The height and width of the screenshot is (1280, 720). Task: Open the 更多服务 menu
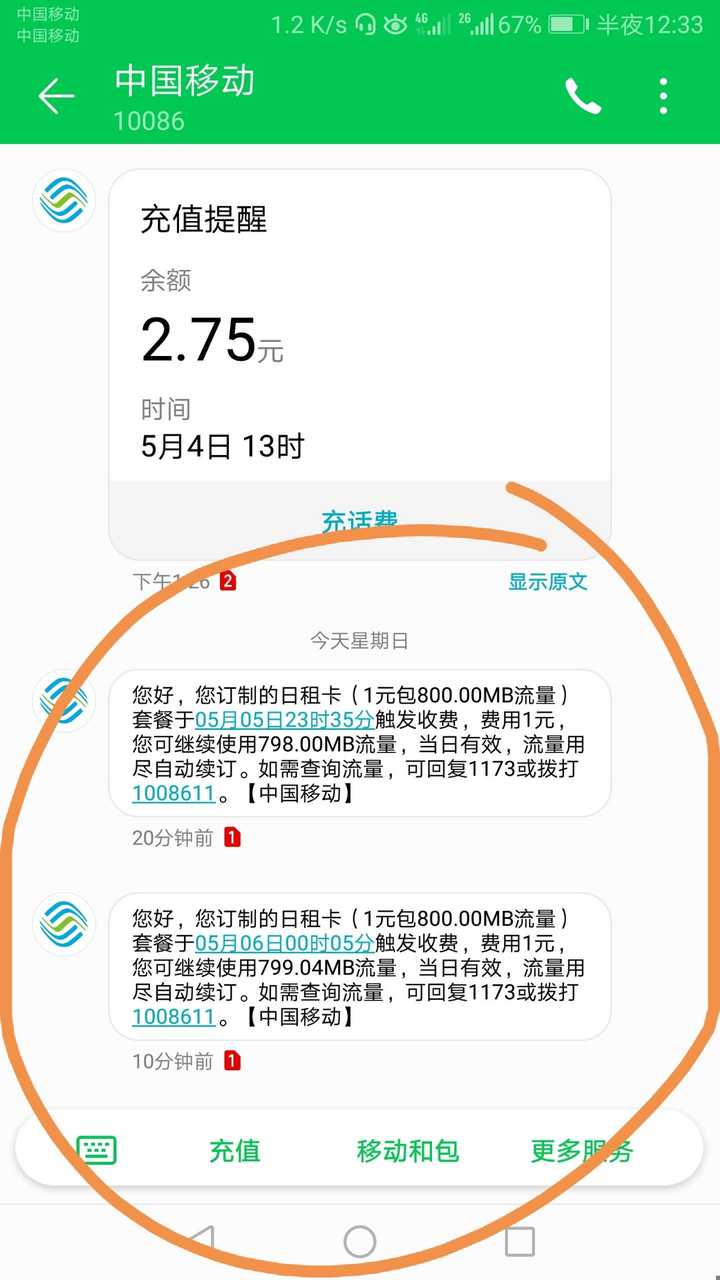pyautogui.click(x=581, y=1151)
